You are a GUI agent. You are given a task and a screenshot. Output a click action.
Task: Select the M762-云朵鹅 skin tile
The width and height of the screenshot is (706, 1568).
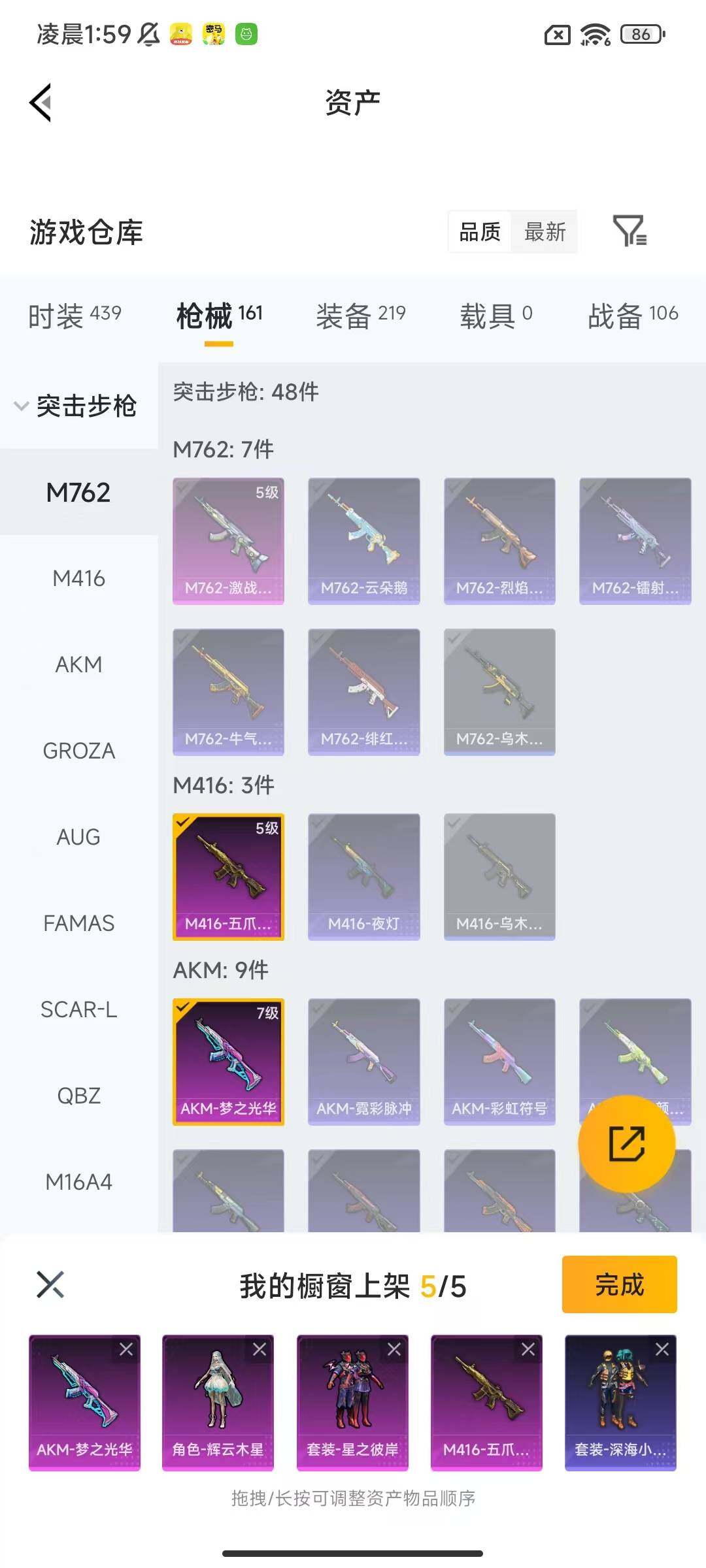coord(363,541)
